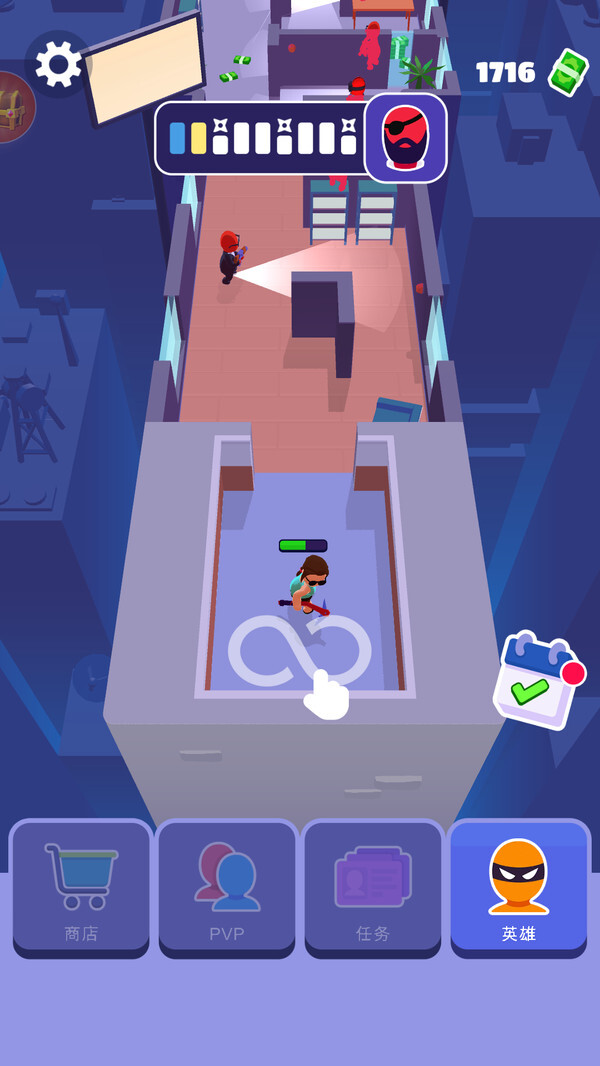The image size is (600, 1066).
Task: Open the treasure chest icon
Action: (14, 107)
